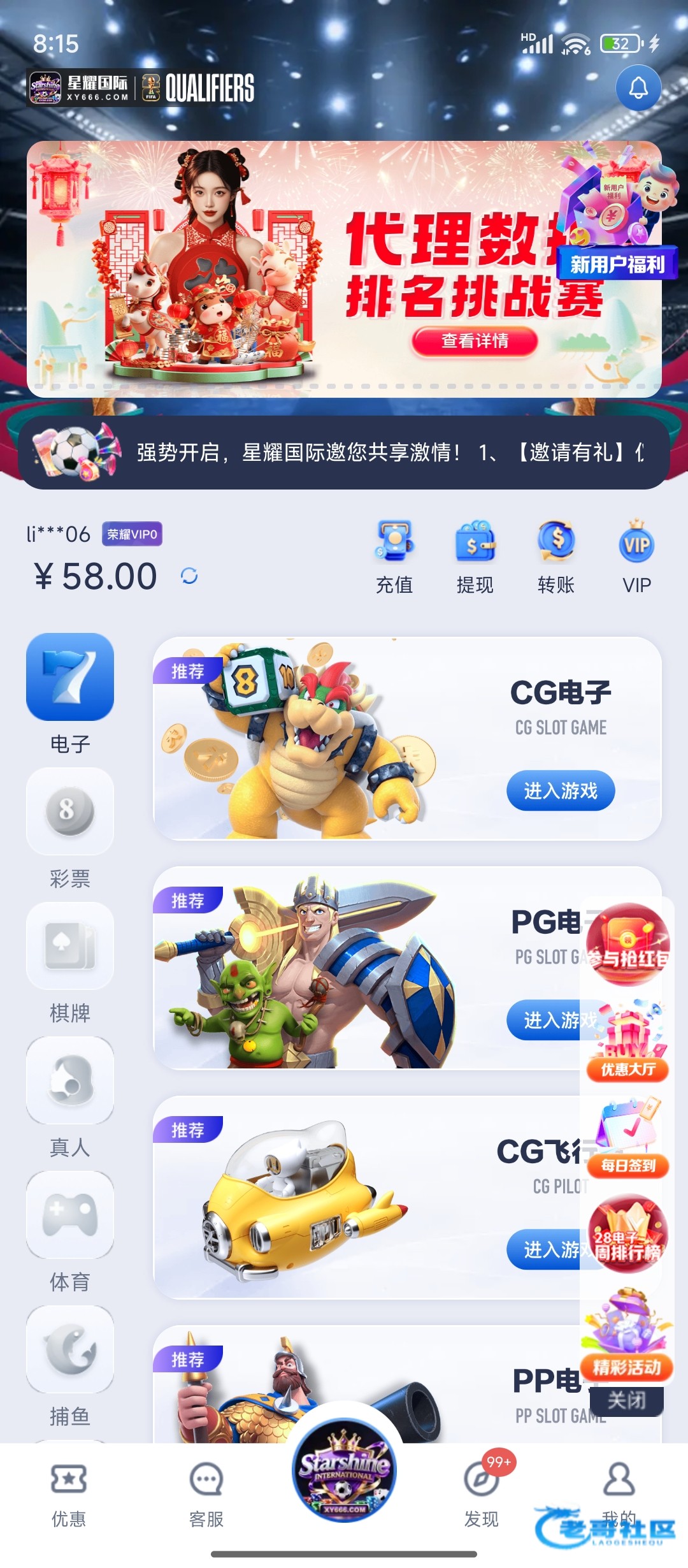Tap 查看详情 on the banner
The image size is (688, 1568).
coord(475,341)
